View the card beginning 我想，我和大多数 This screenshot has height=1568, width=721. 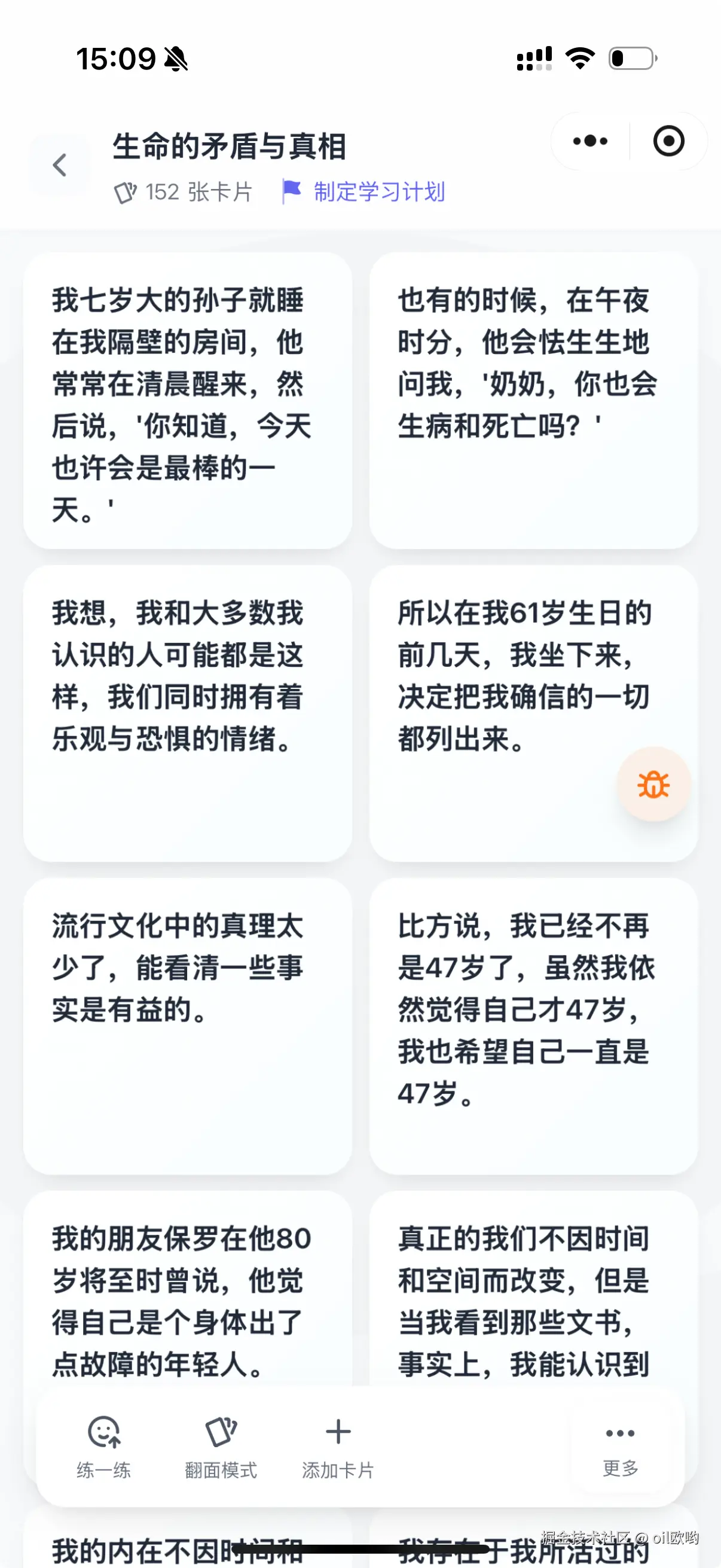click(x=187, y=713)
